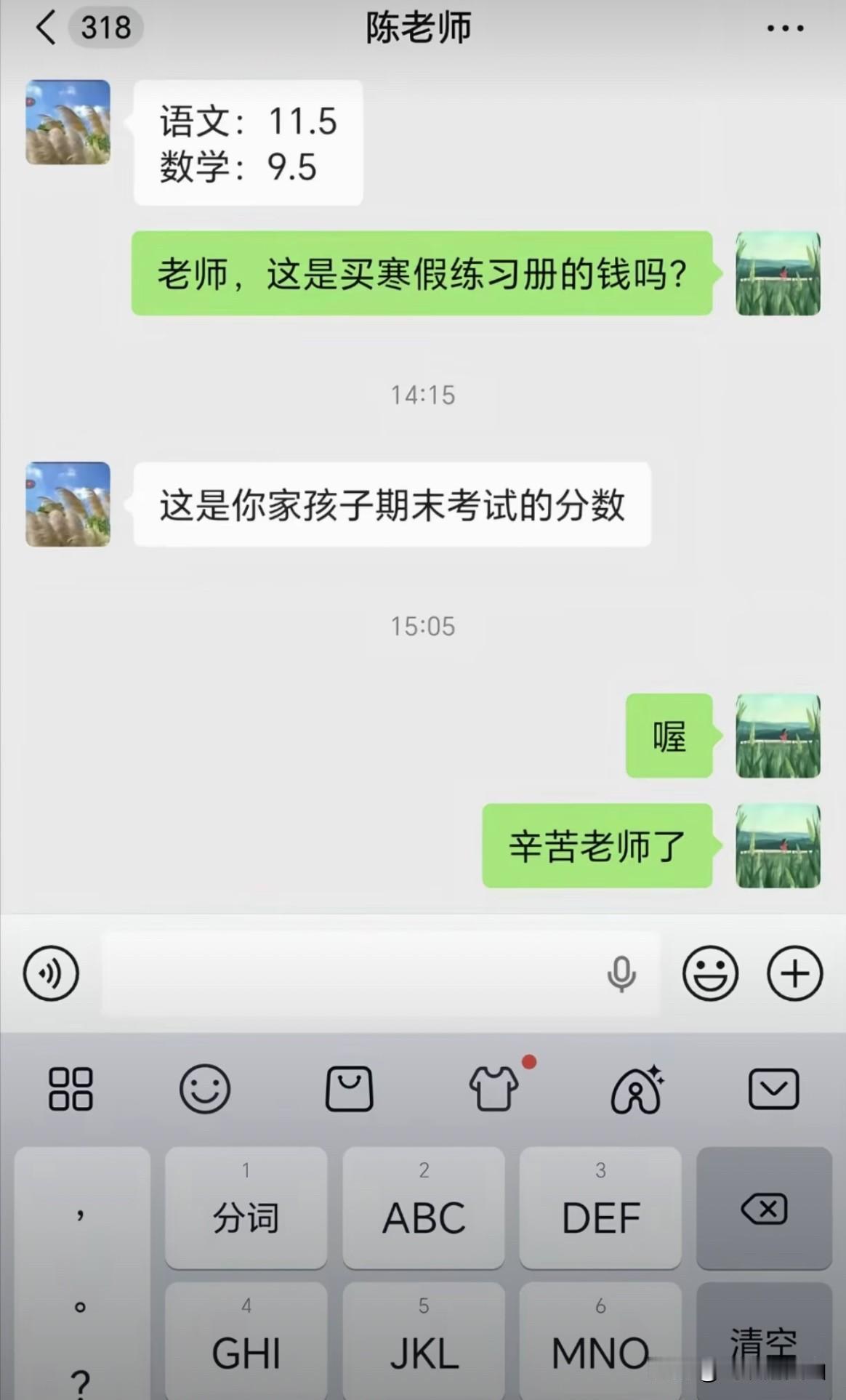The height and width of the screenshot is (1400, 846).
Task: Go back to the chat list
Action: 45,28
